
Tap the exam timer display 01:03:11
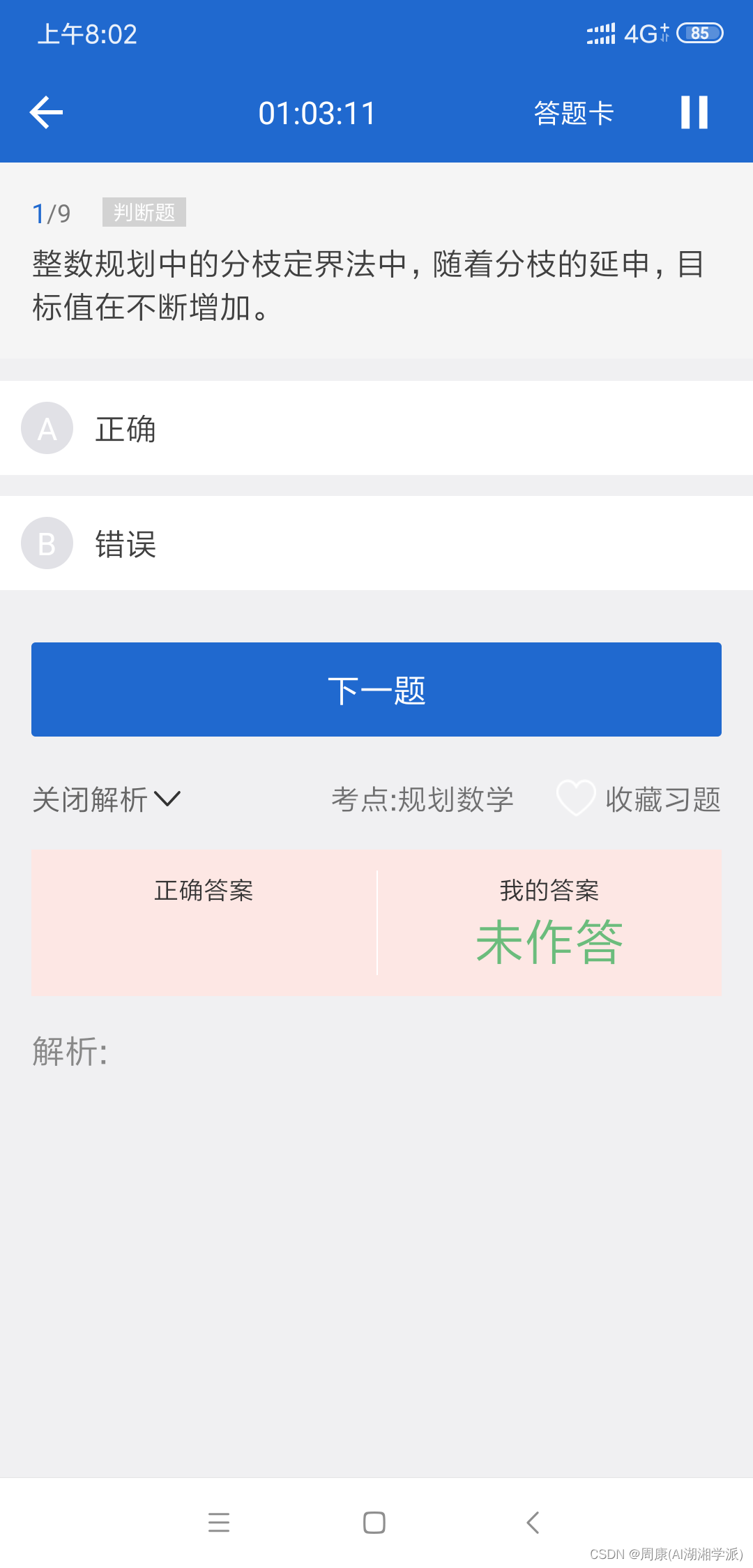click(317, 112)
